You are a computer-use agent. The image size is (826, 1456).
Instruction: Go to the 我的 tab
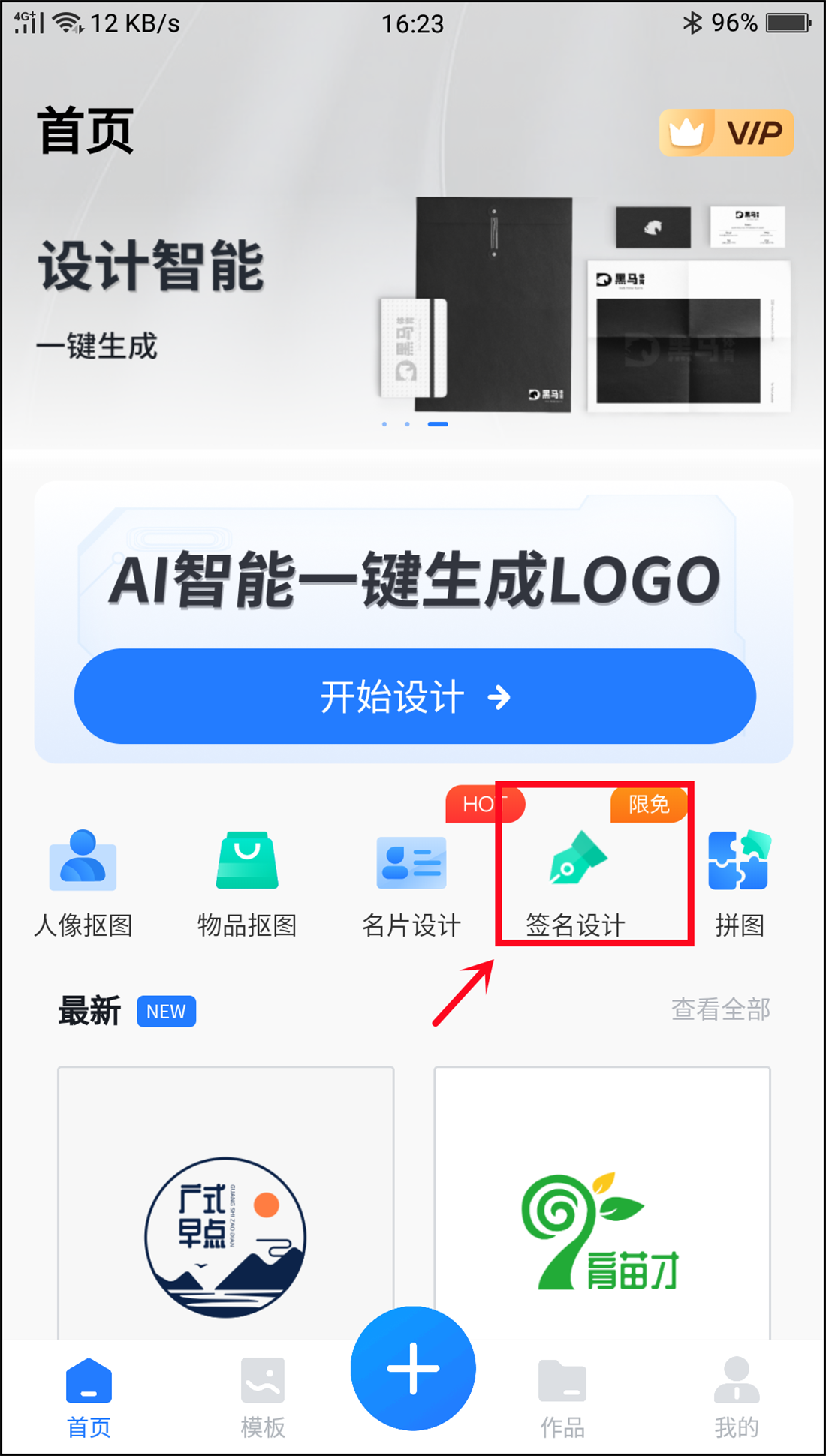pyautogui.click(x=737, y=1397)
